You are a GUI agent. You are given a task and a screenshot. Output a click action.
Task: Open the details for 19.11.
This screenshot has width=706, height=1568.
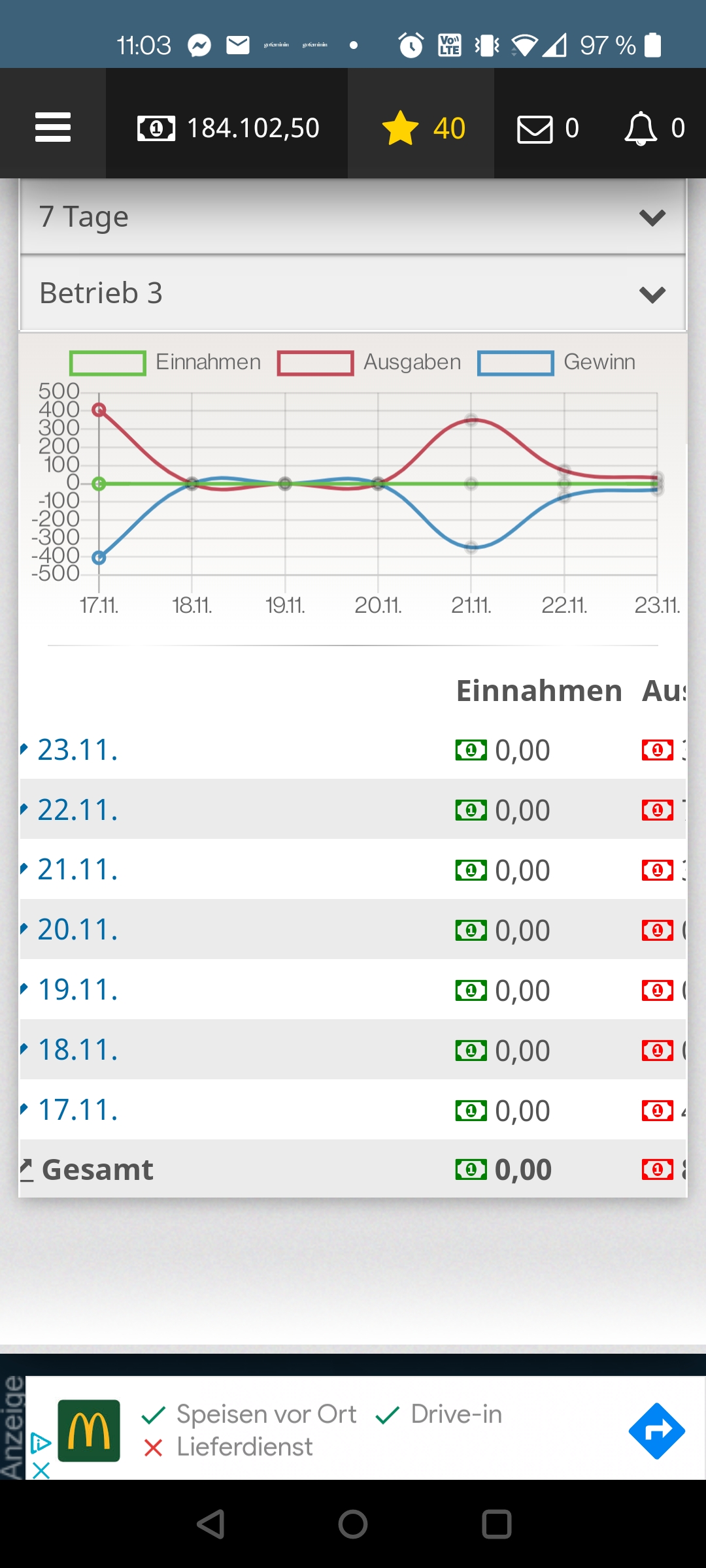77,990
